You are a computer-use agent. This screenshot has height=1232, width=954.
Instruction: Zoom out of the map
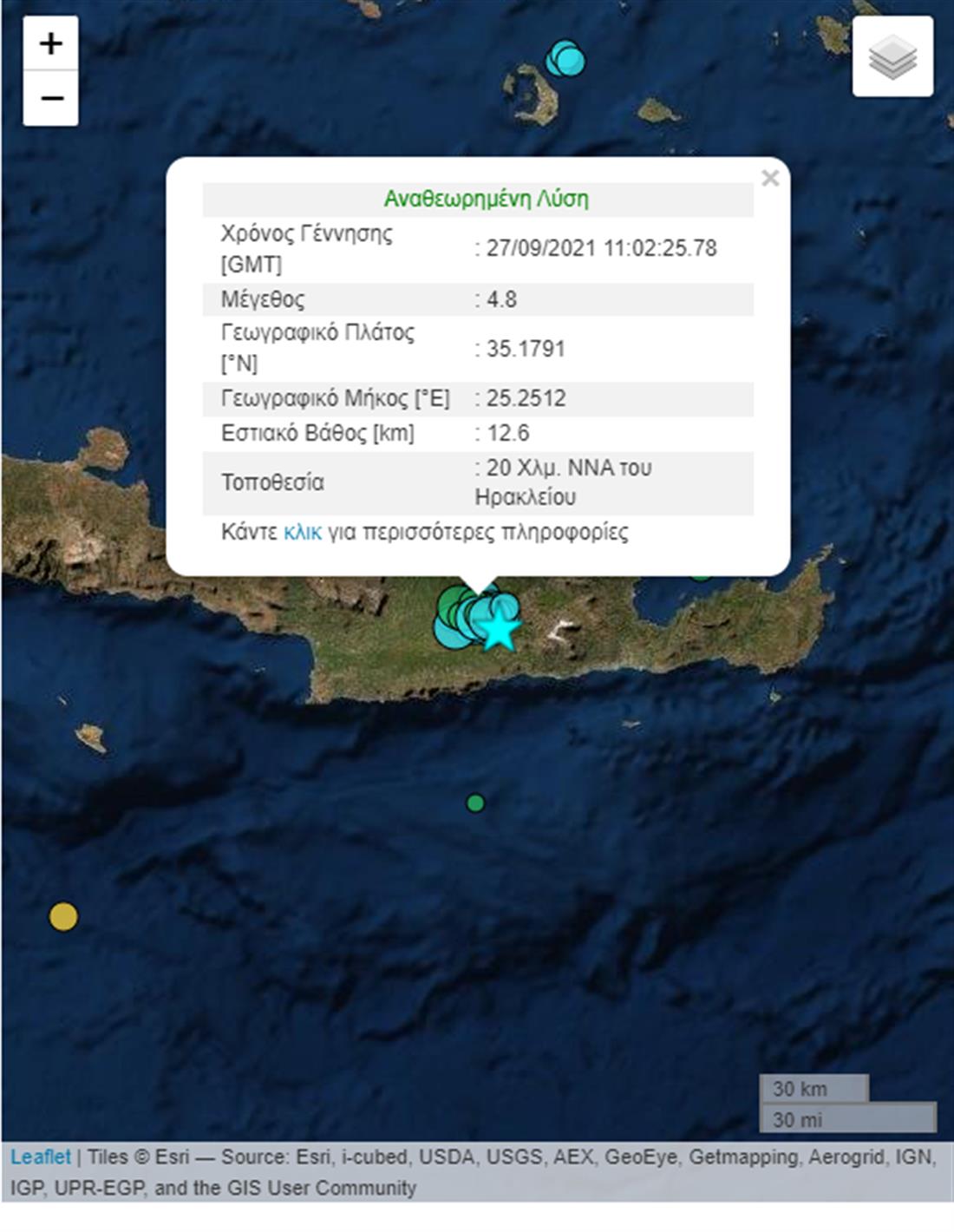pyautogui.click(x=50, y=98)
